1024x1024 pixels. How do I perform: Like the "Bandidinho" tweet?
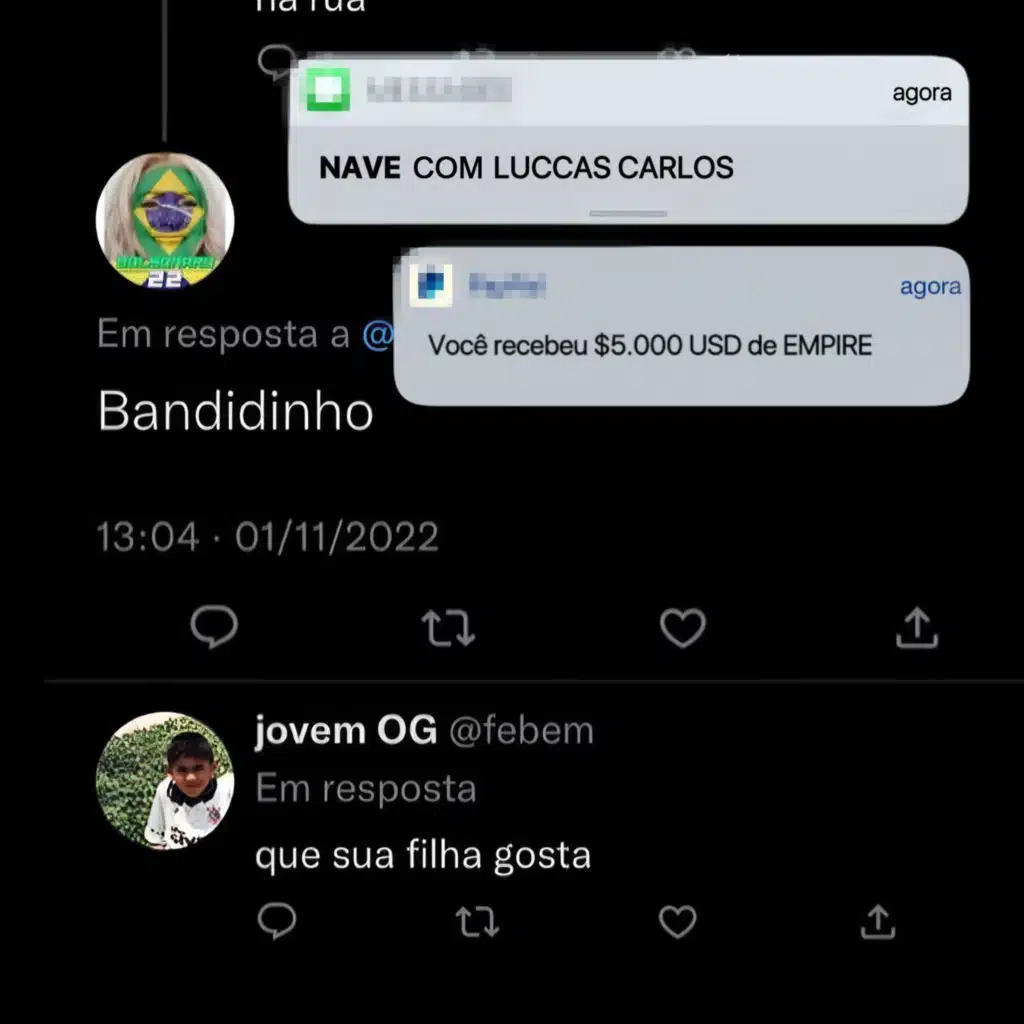pyautogui.click(x=682, y=628)
